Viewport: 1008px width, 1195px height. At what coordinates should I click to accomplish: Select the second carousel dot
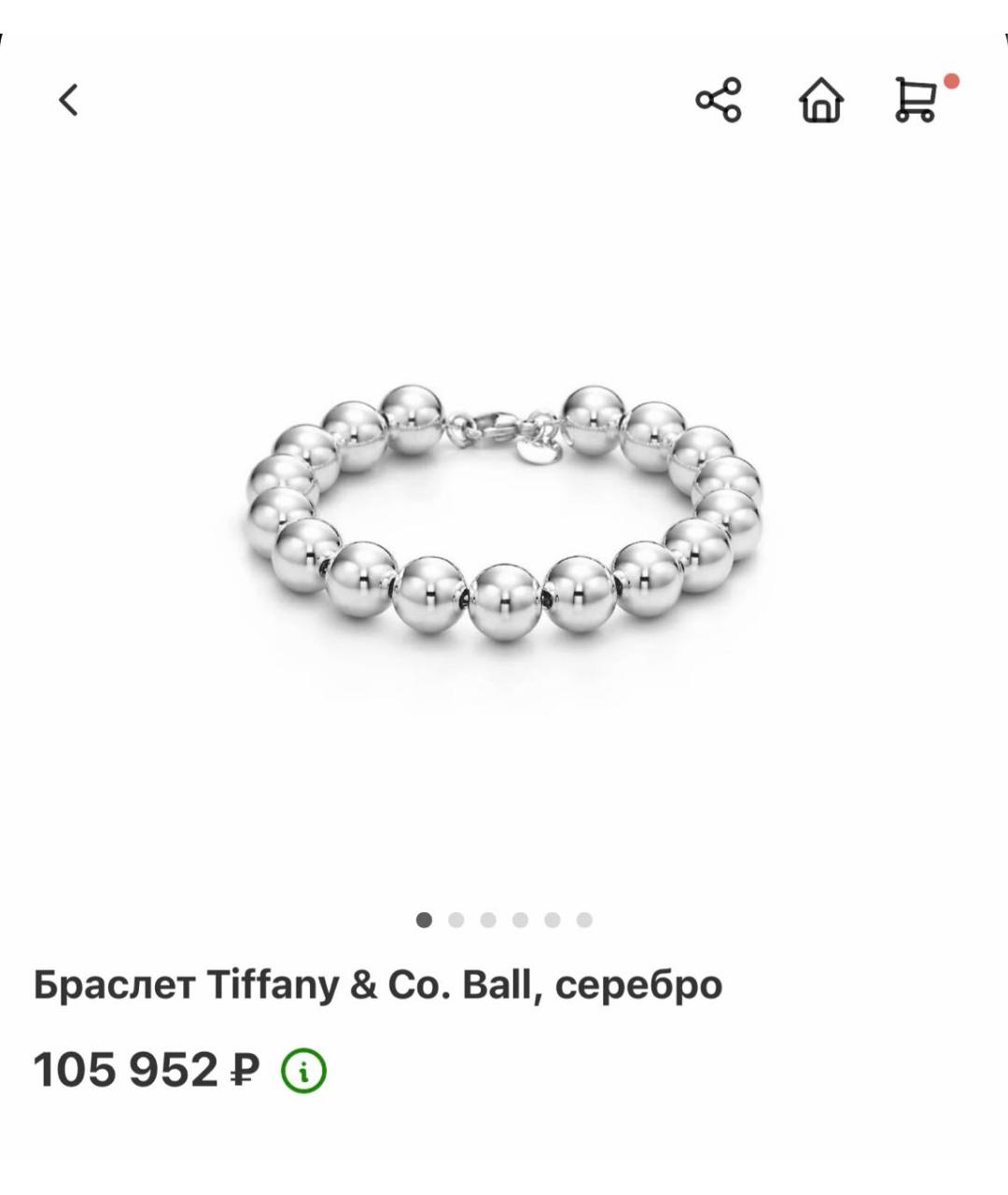[x=455, y=919]
